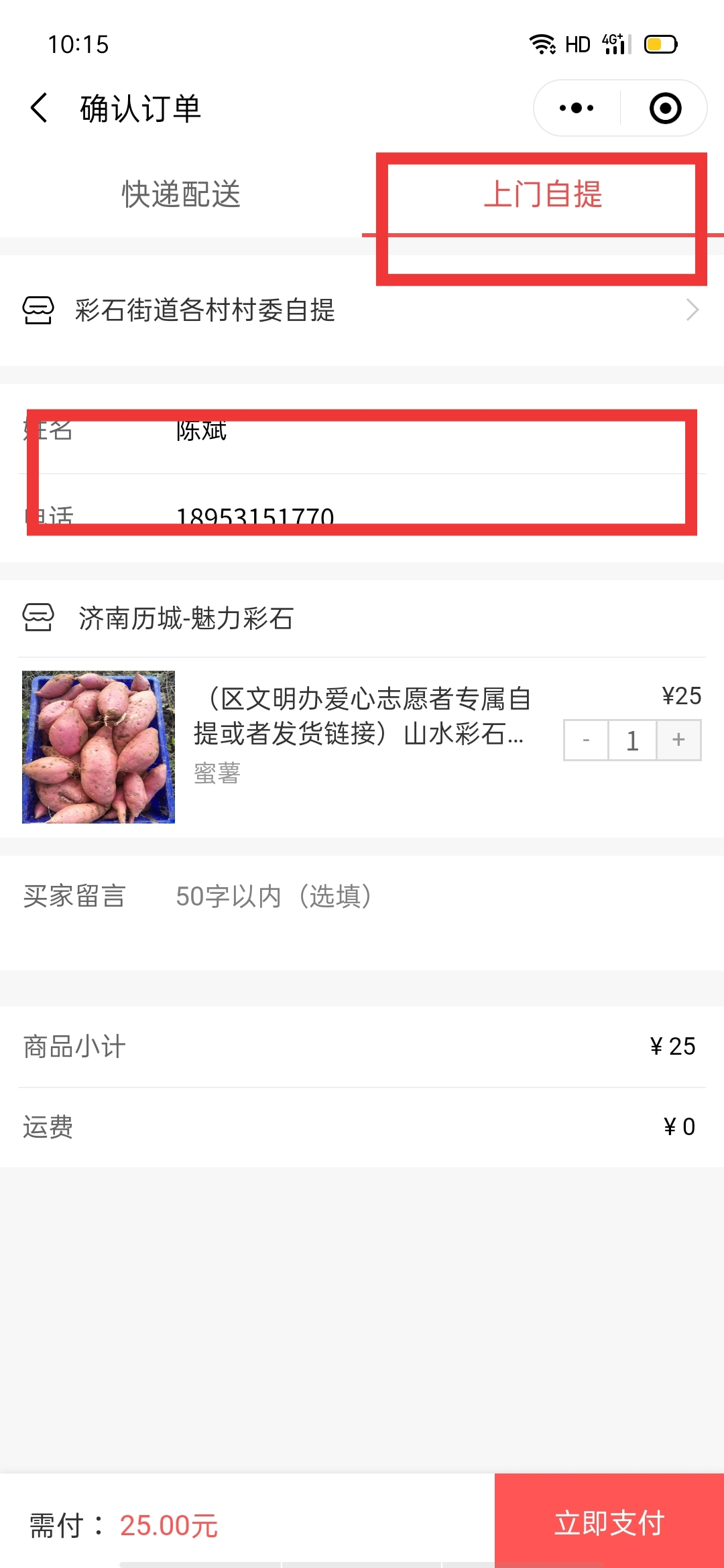Increase the item quantity with plus
This screenshot has width=724, height=1568.
point(678,740)
